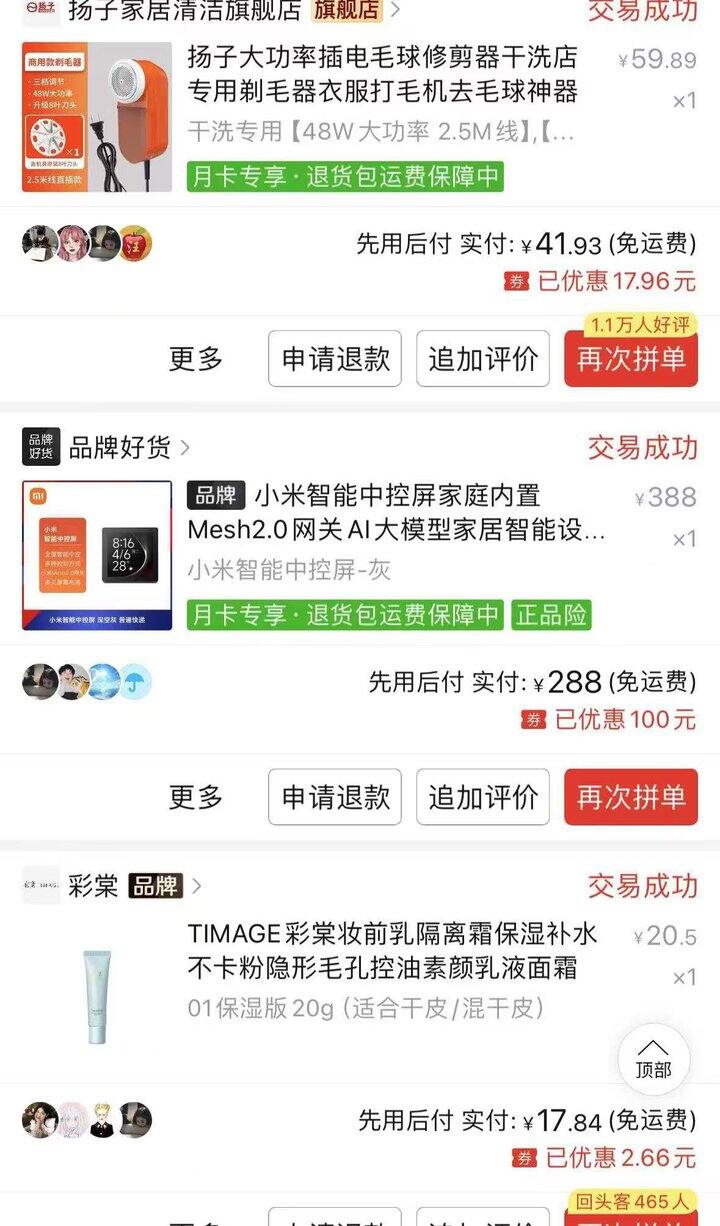Tap 更多 under the 小米智能中控屏 order
The width and height of the screenshot is (720, 1226).
point(196,797)
